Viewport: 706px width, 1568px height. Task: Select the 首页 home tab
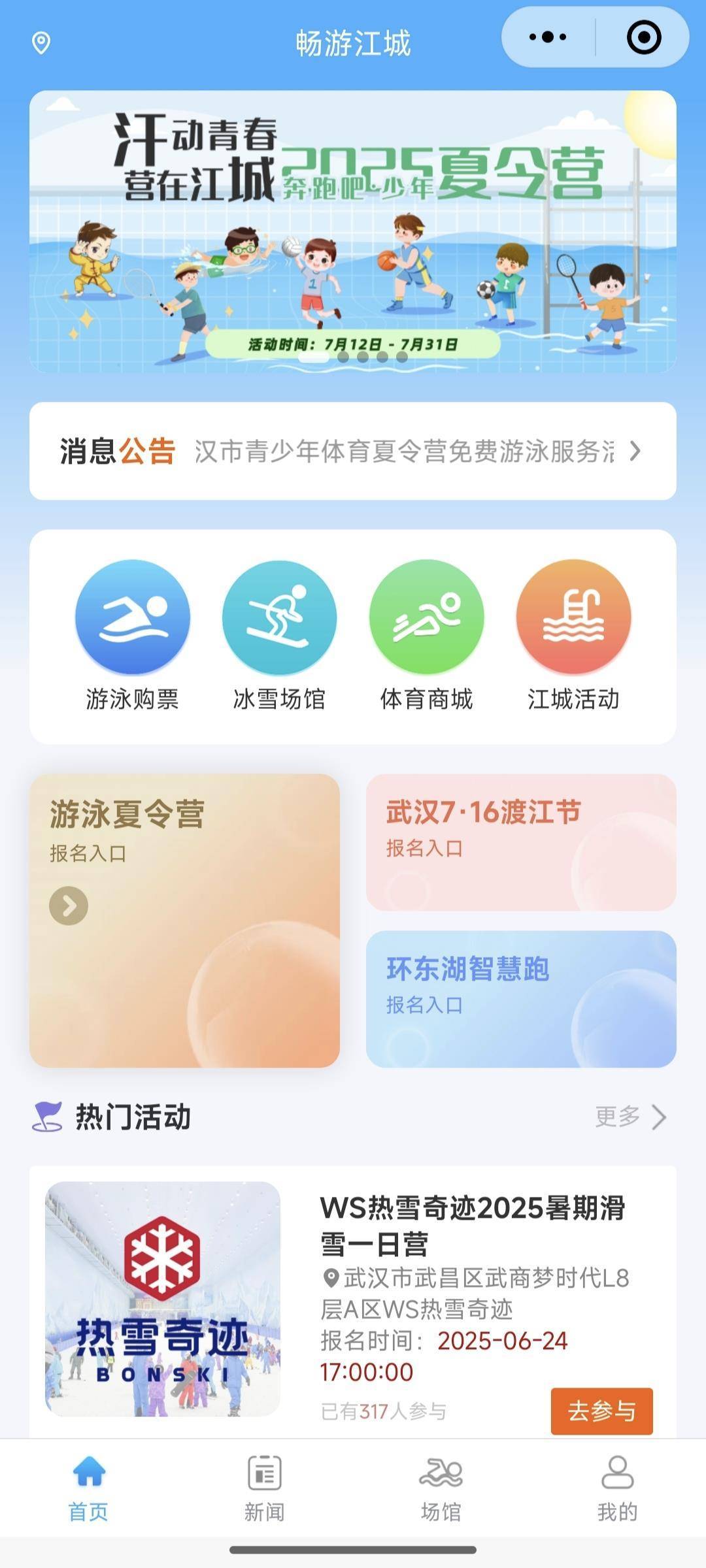(x=88, y=1485)
